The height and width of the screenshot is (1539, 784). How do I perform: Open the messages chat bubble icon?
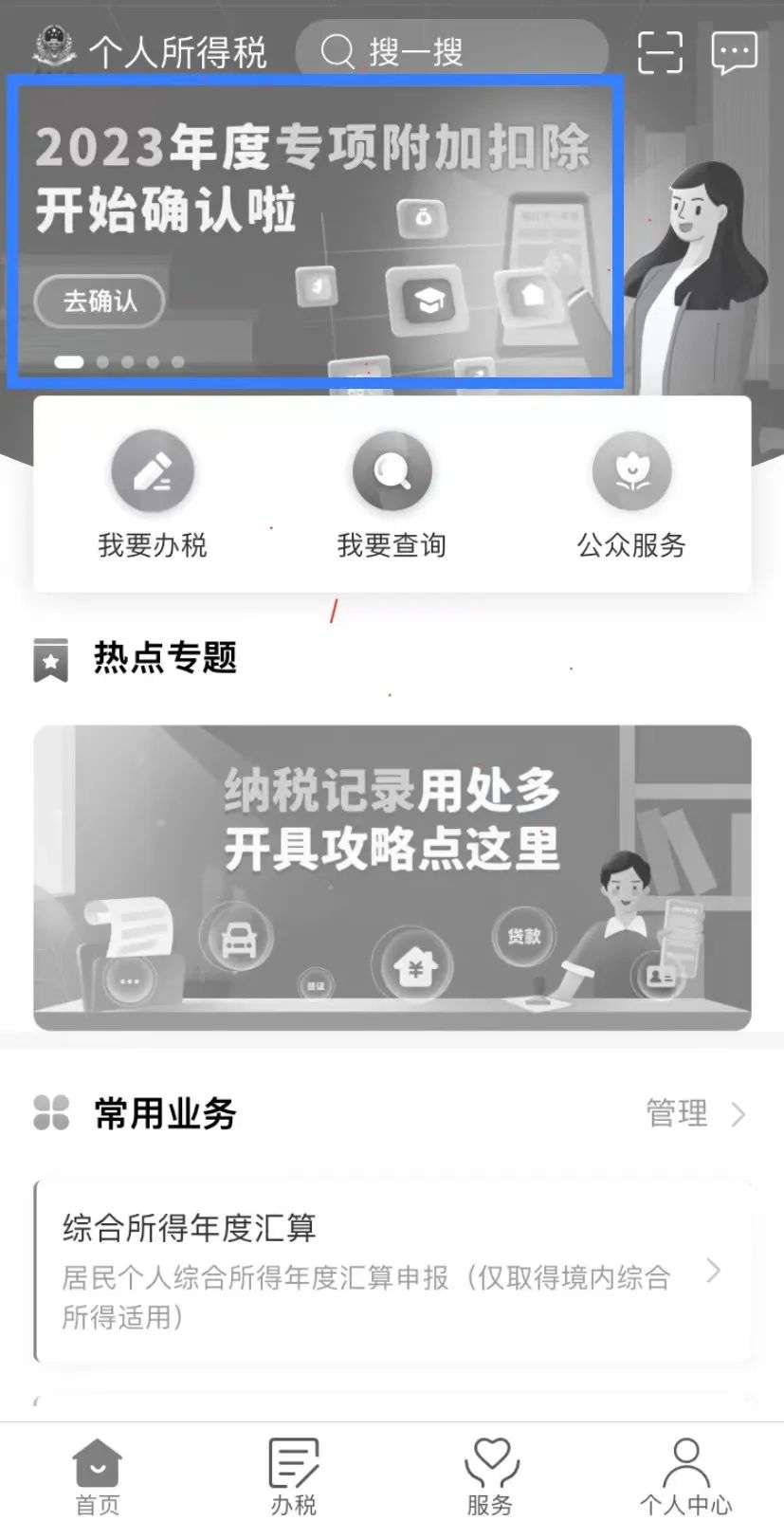click(x=734, y=52)
